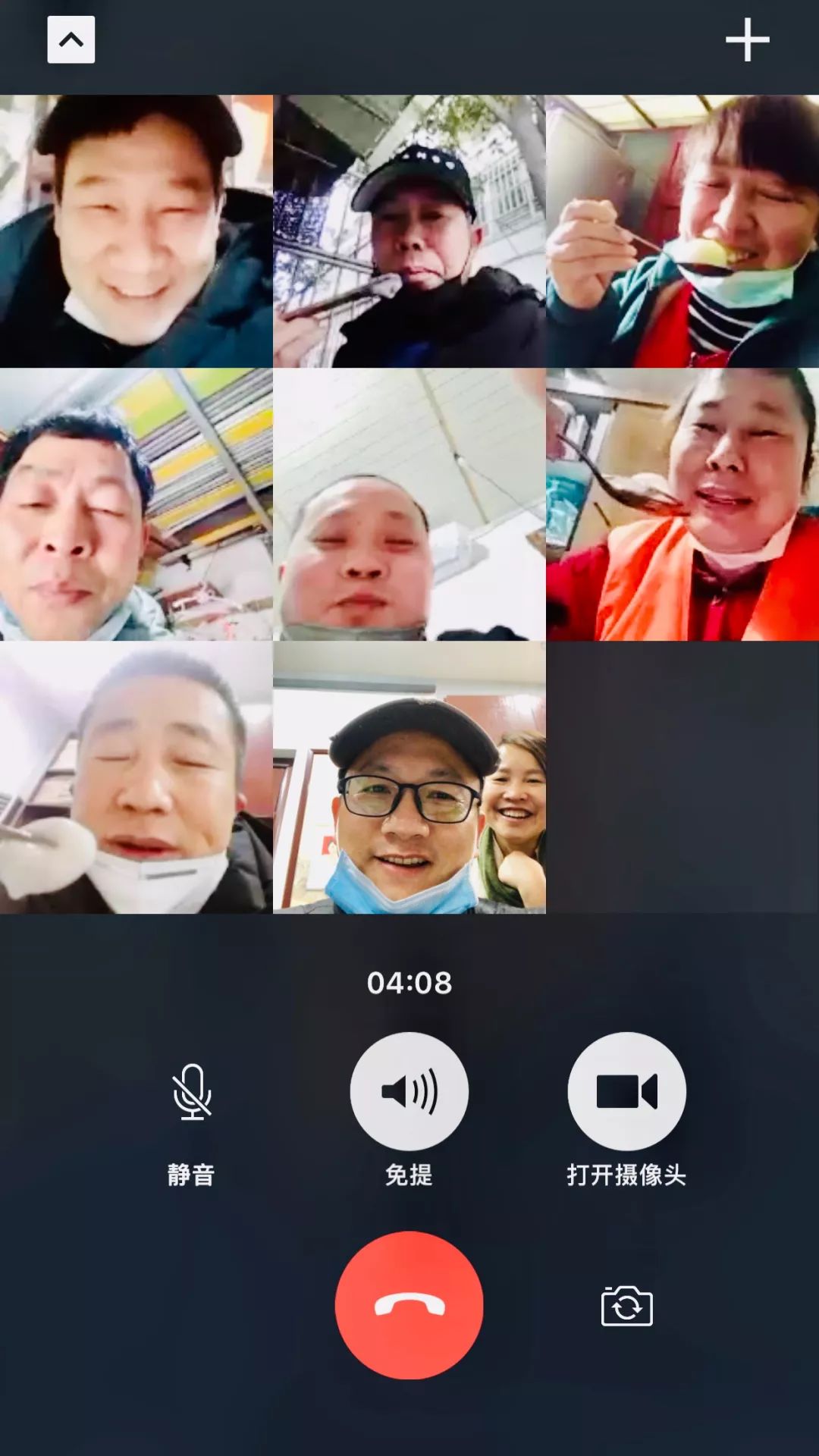
Task: Open the participant wearing glasses and blue mask
Action: (409, 777)
